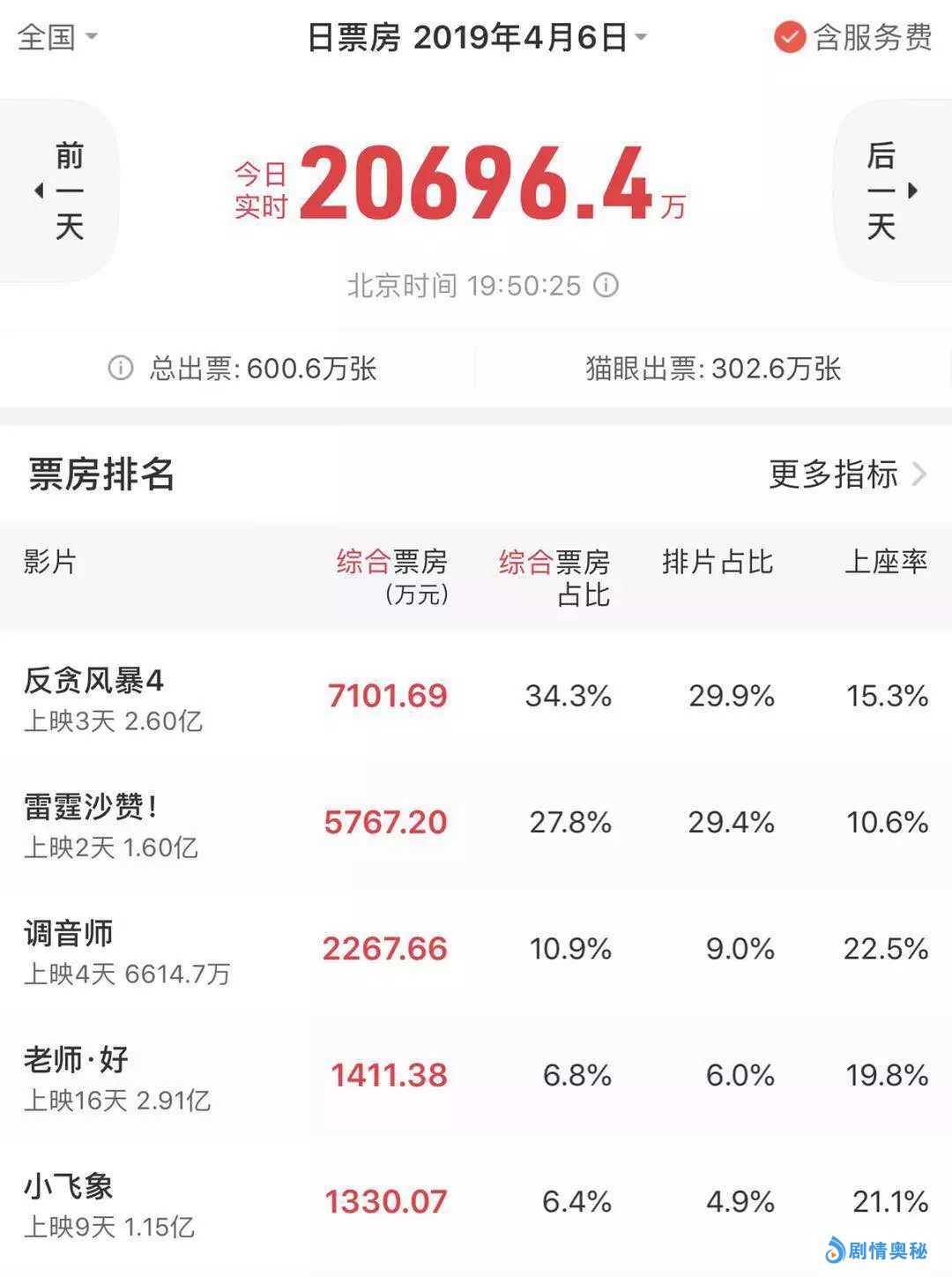Viewport: 952px width, 1277px height.
Task: Go to the previous day (前一天)
Action: tap(60, 190)
